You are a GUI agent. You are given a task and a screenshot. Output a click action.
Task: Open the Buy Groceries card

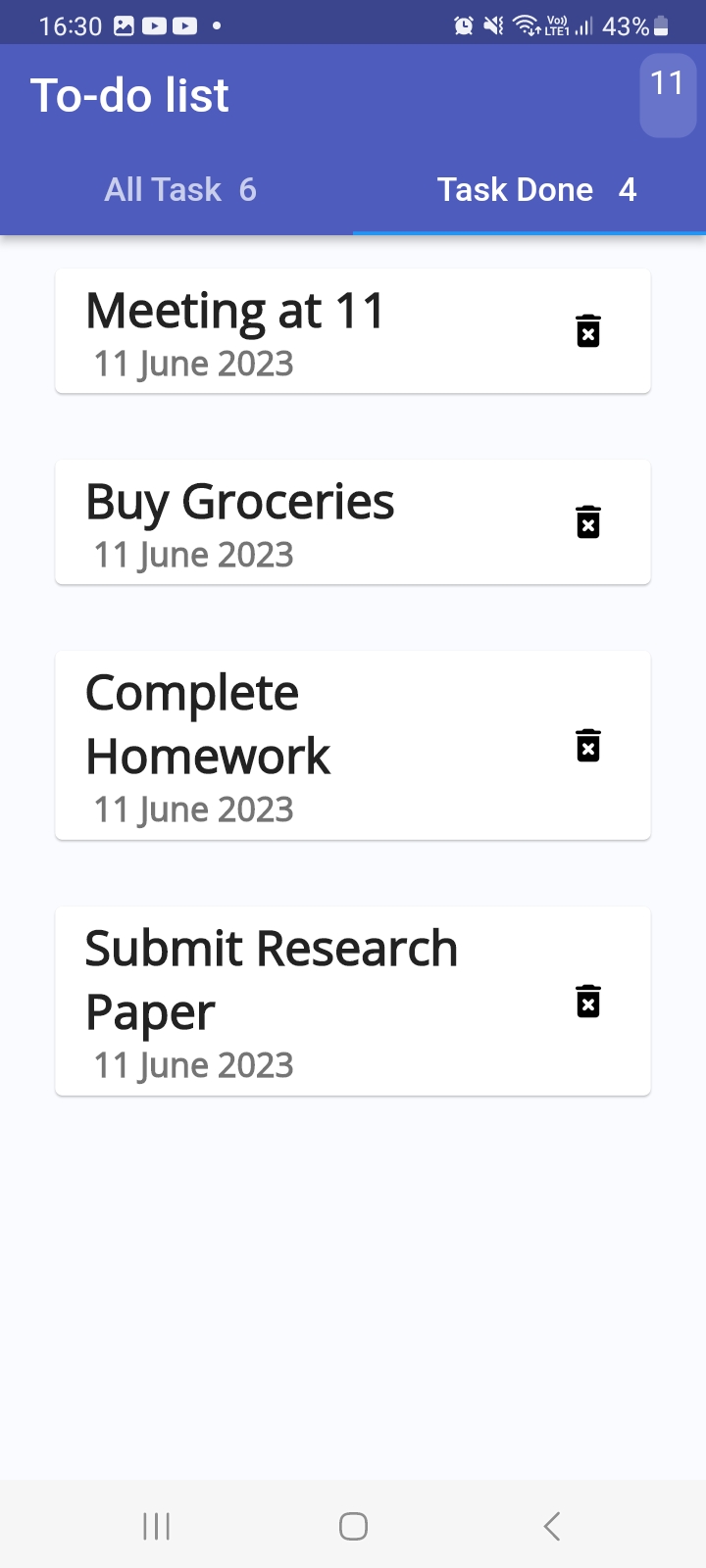(x=294, y=522)
